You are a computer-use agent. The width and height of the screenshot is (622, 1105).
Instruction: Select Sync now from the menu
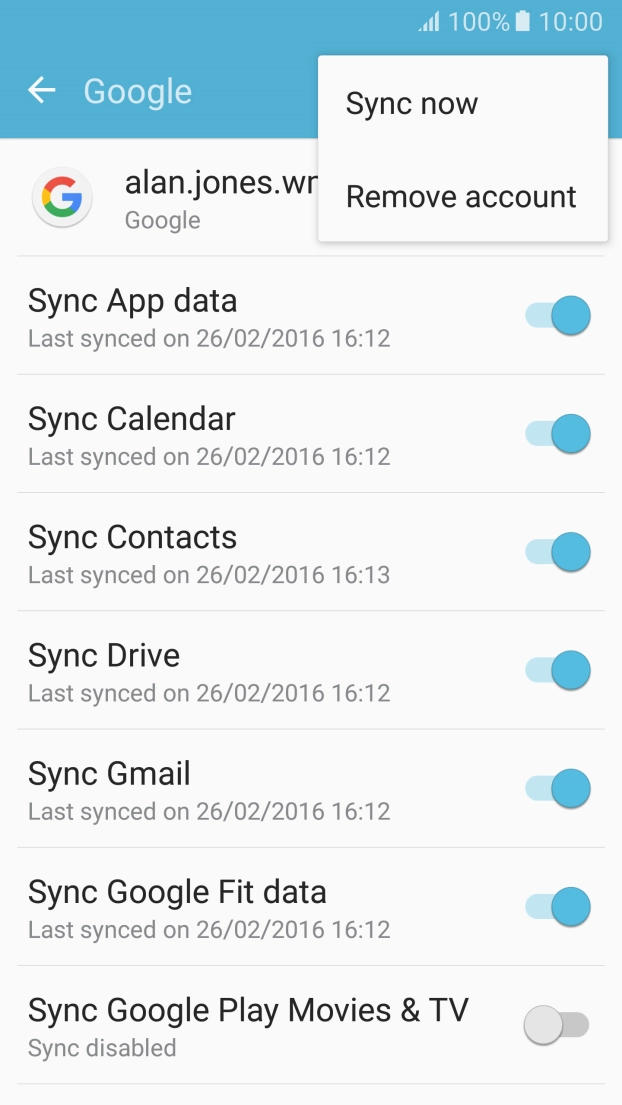[x=412, y=104]
